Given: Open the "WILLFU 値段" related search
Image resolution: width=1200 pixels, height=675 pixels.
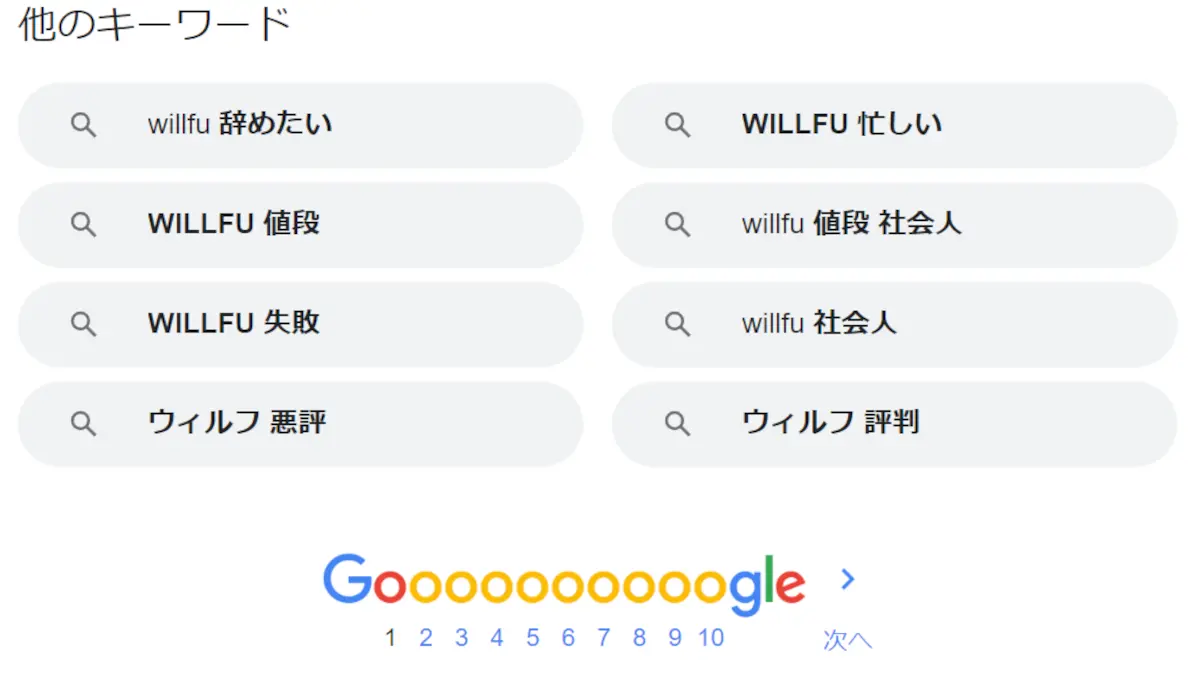Looking at the screenshot, I should tap(300, 224).
